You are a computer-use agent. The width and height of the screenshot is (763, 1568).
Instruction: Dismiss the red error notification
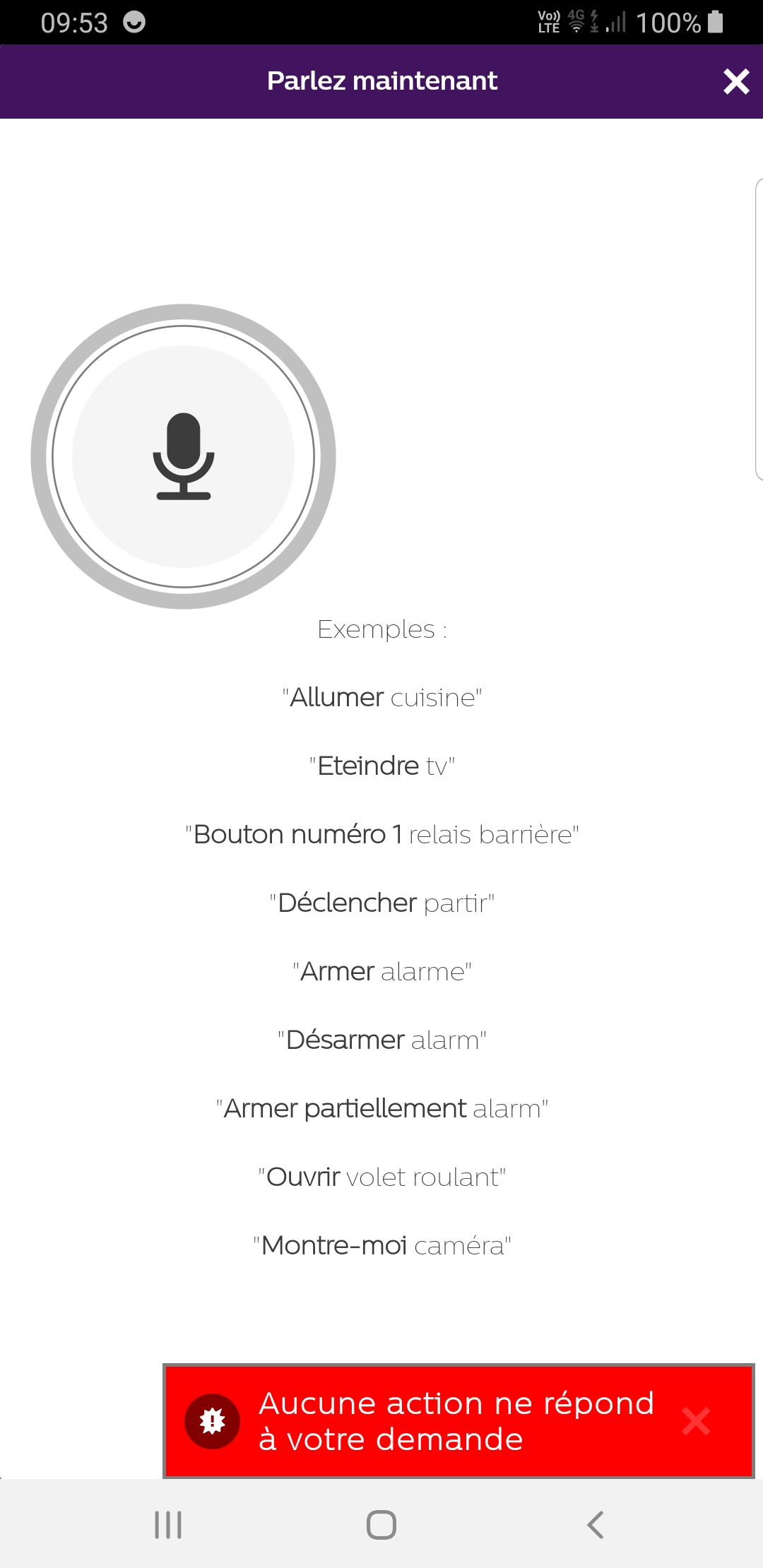click(696, 1421)
